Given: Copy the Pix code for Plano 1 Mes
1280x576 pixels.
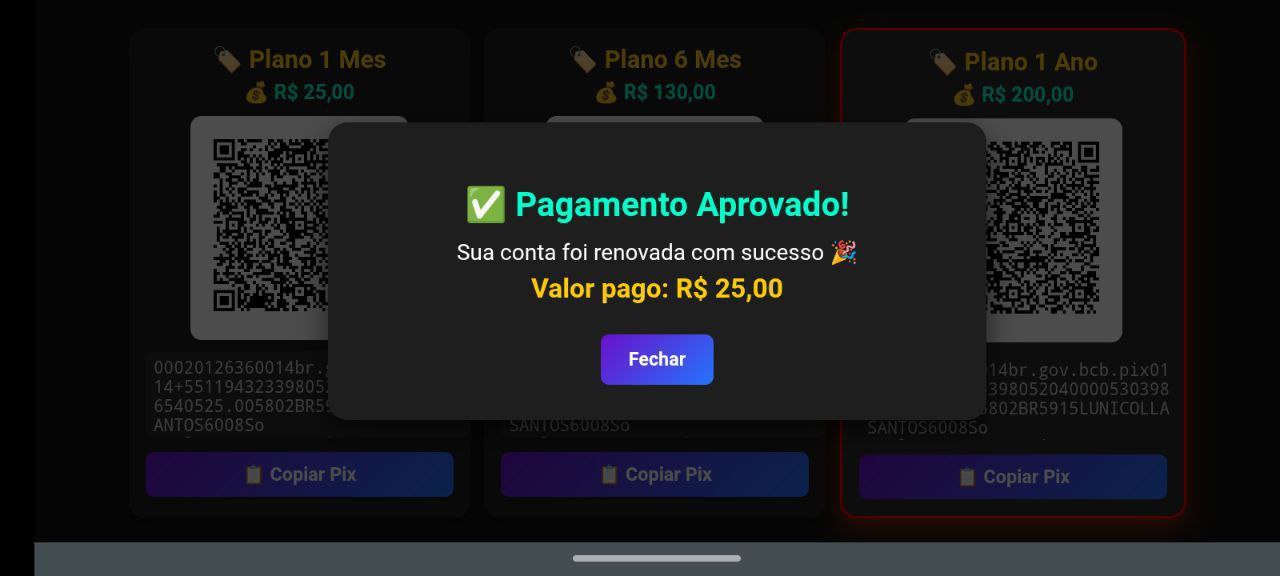Looking at the screenshot, I should point(299,474).
